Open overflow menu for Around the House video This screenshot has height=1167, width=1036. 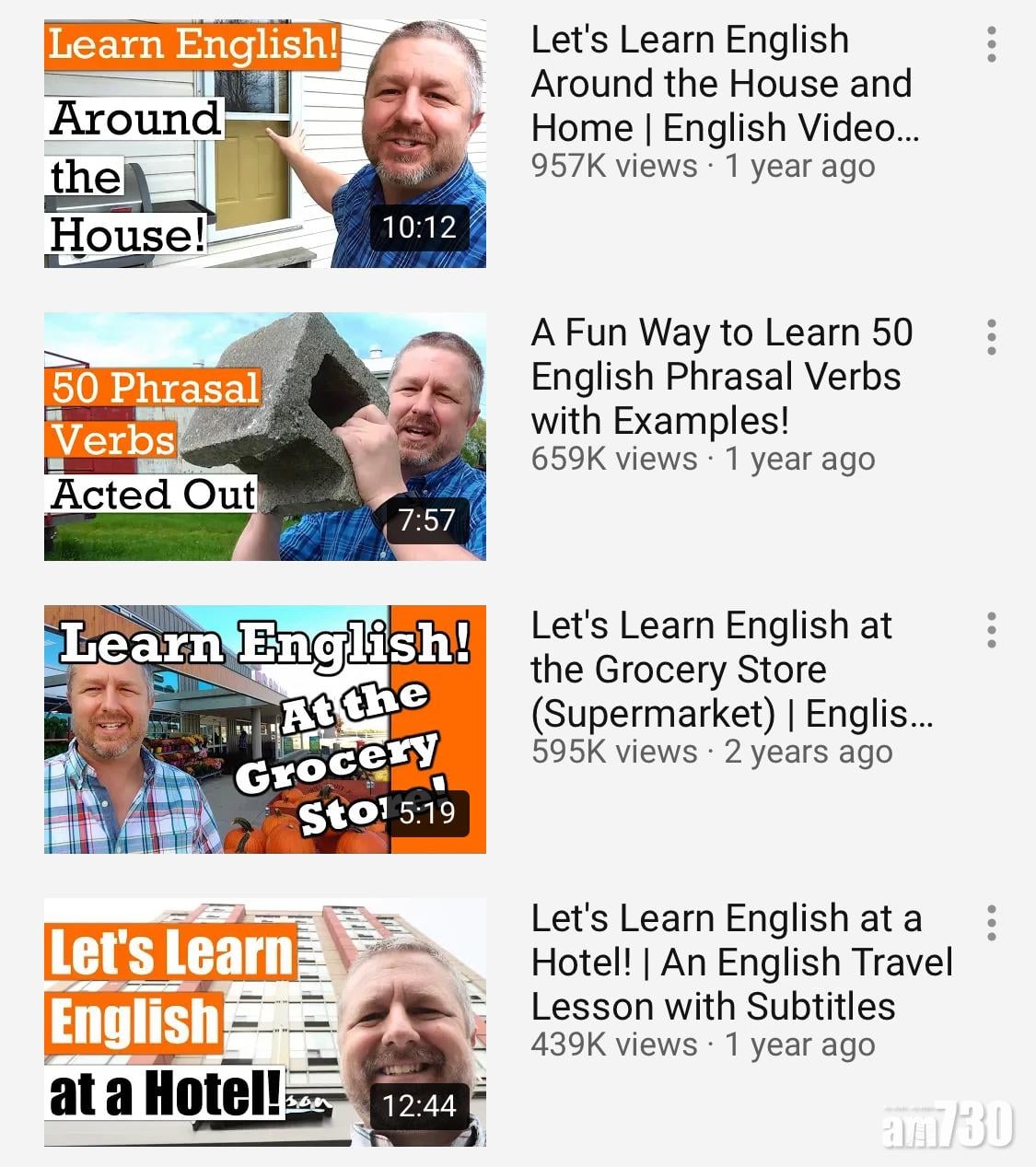click(991, 44)
